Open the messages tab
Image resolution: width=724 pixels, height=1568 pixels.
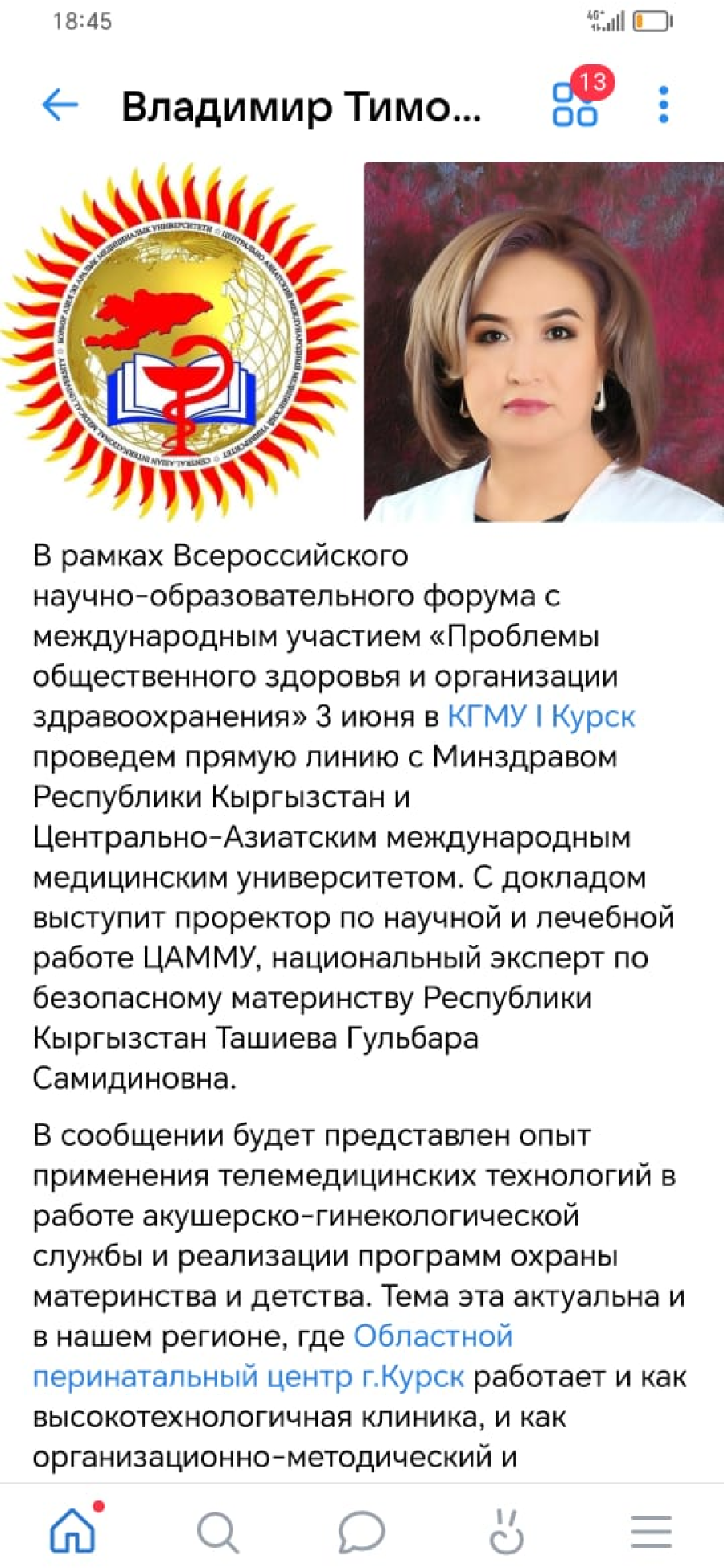[x=361, y=1531]
